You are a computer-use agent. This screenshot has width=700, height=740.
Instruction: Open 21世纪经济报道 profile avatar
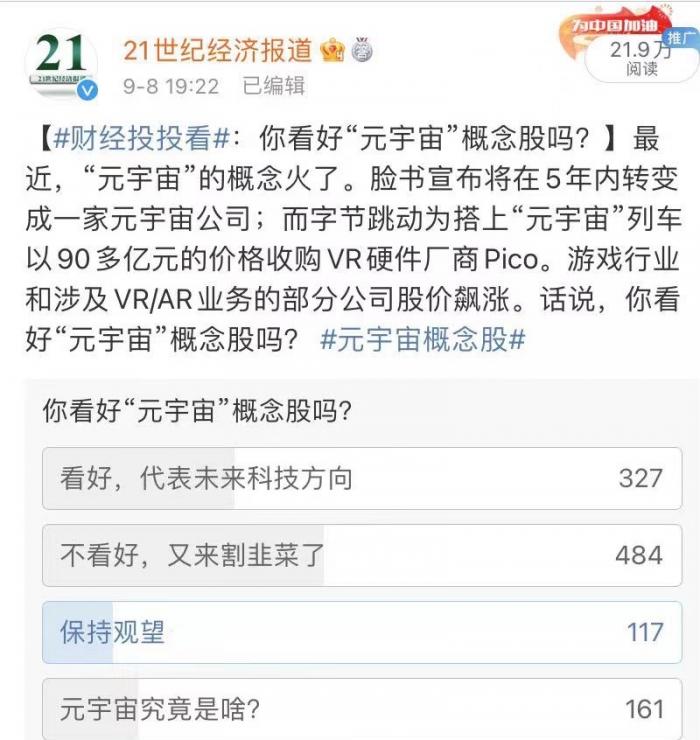tap(62, 64)
